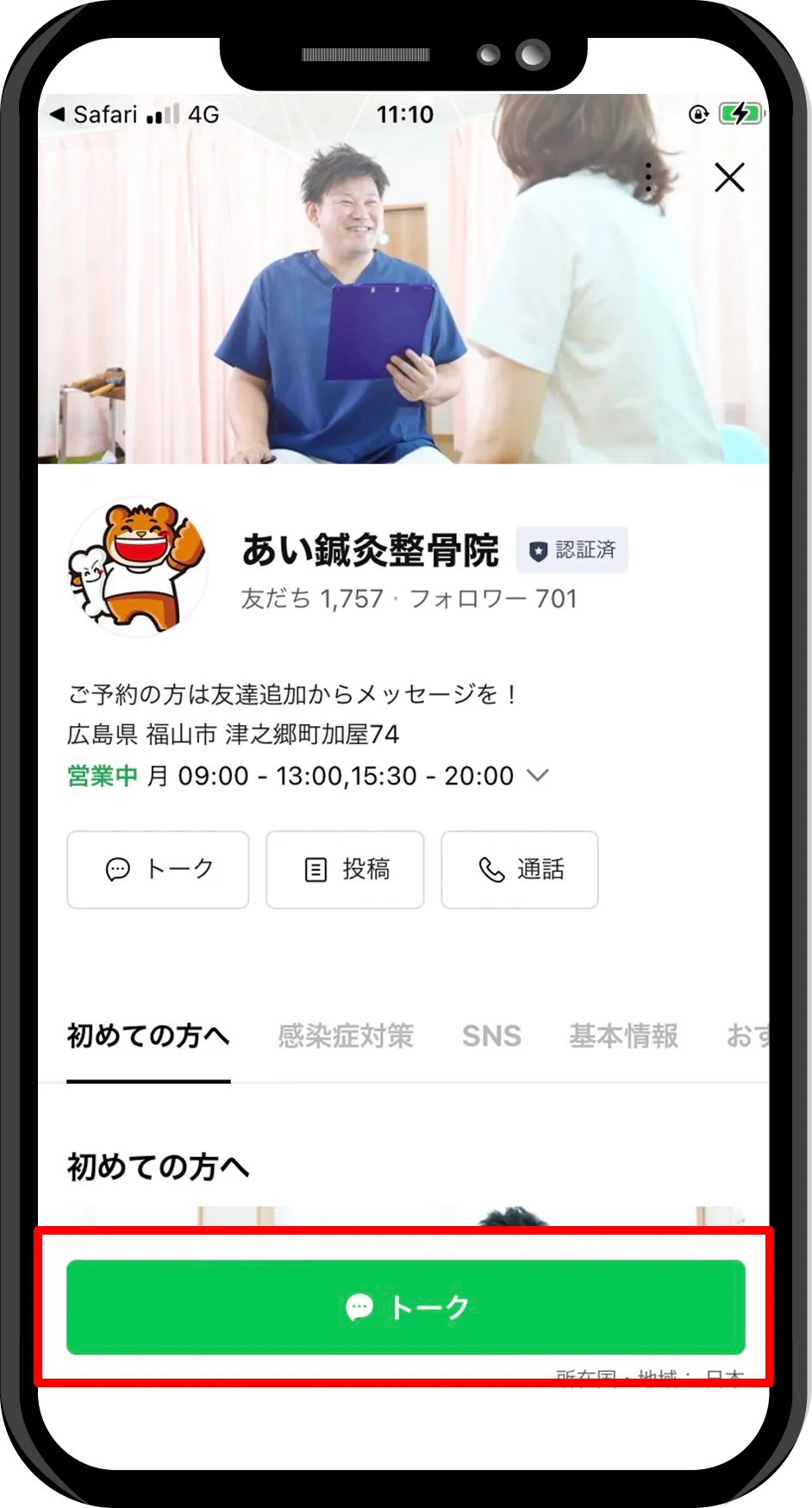Expand the business hours chevron
Screen dimensions: 812x1508
click(x=538, y=775)
